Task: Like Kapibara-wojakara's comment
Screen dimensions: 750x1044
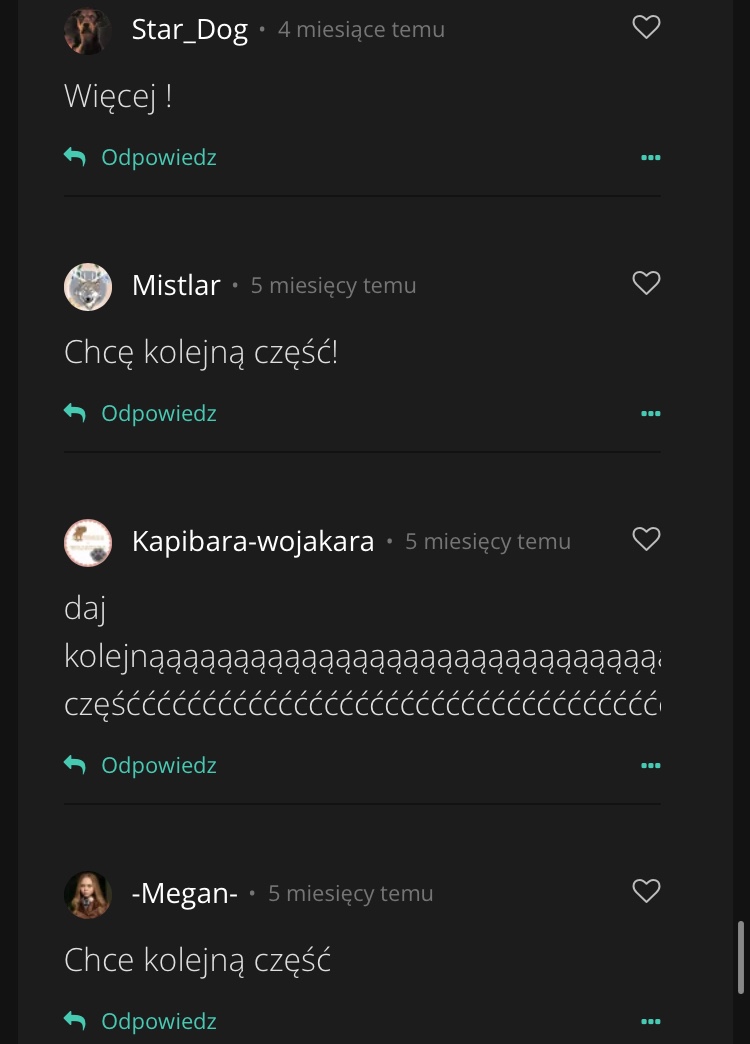Action: tap(646, 540)
